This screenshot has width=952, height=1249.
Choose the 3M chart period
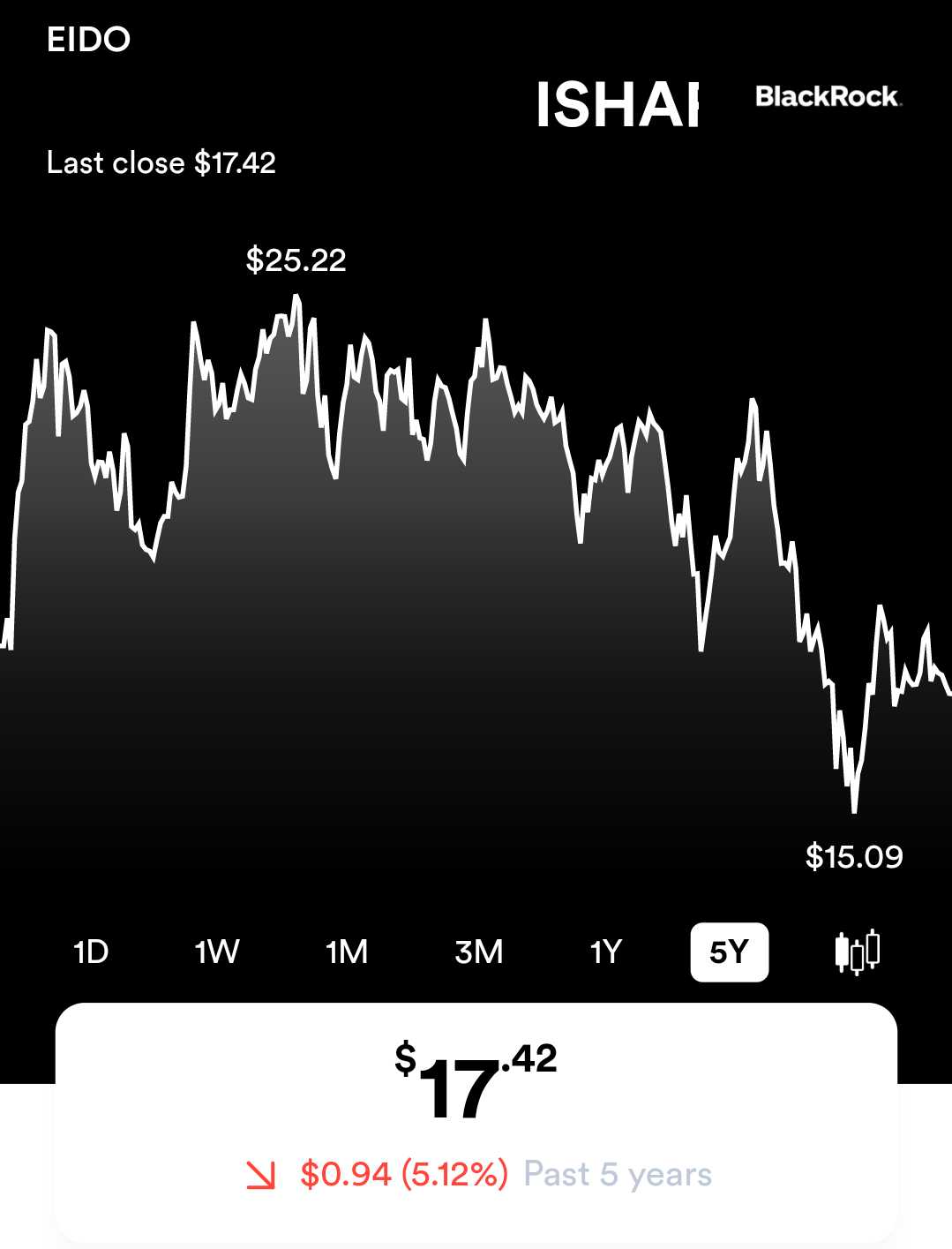click(x=479, y=952)
